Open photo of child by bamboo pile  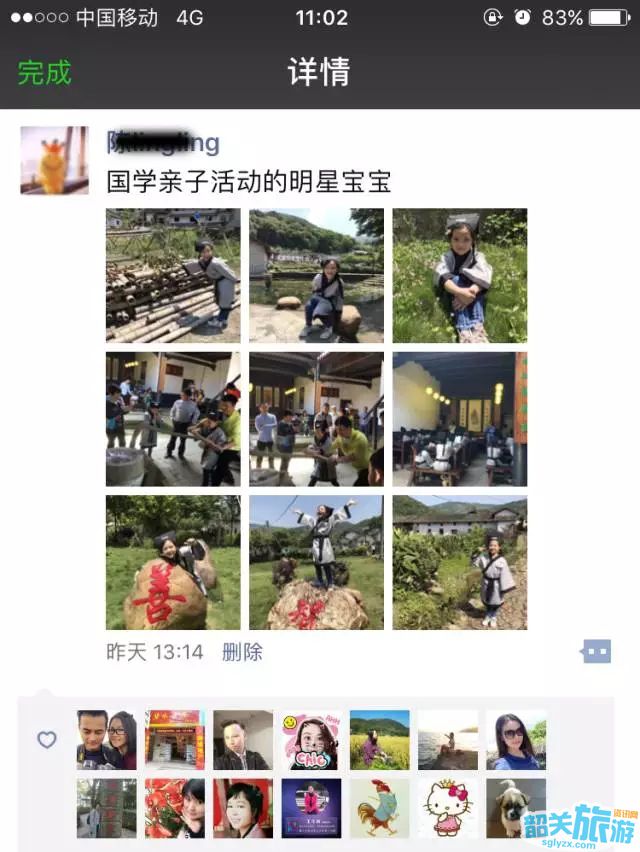click(173, 276)
